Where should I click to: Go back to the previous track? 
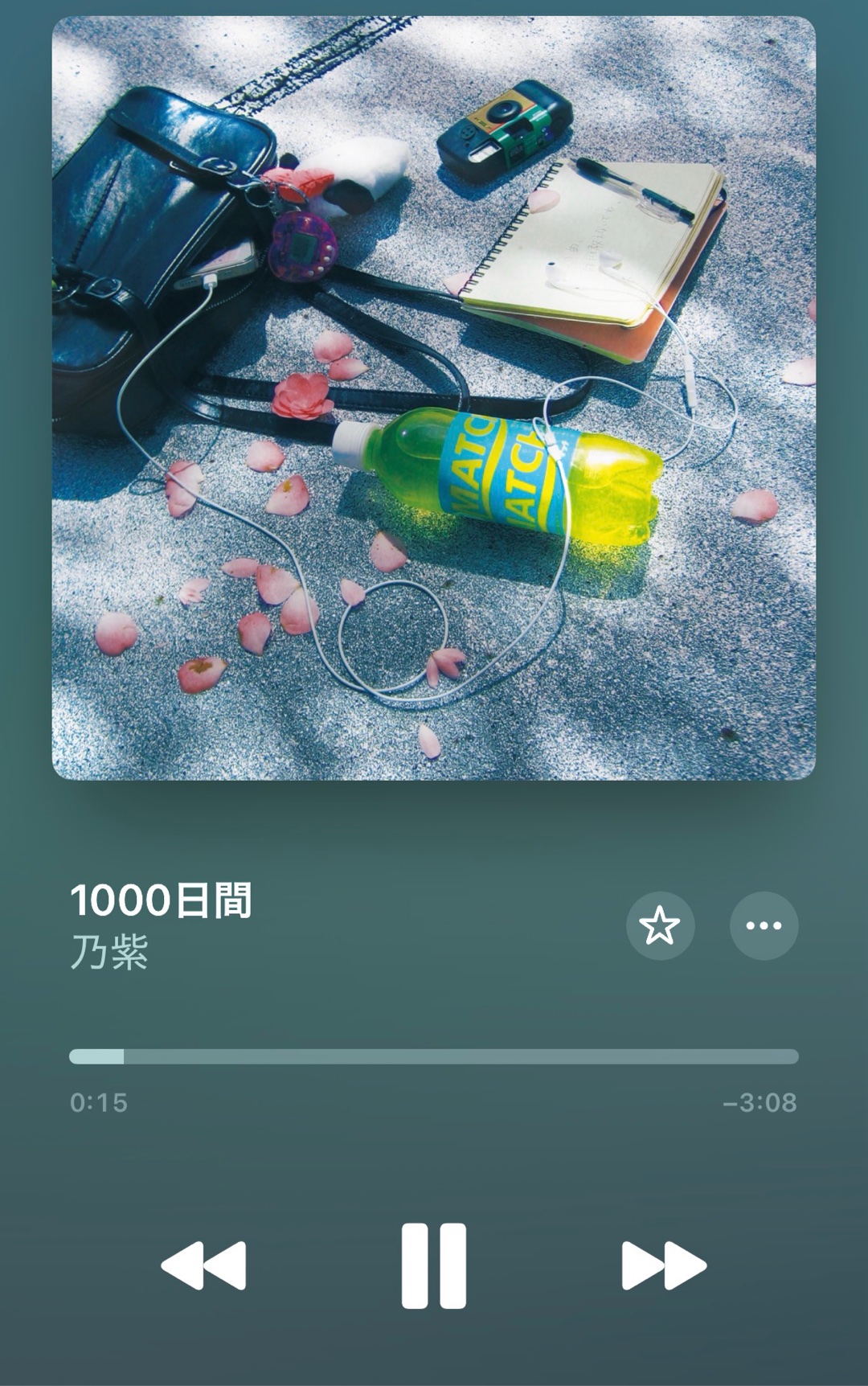204,1265
